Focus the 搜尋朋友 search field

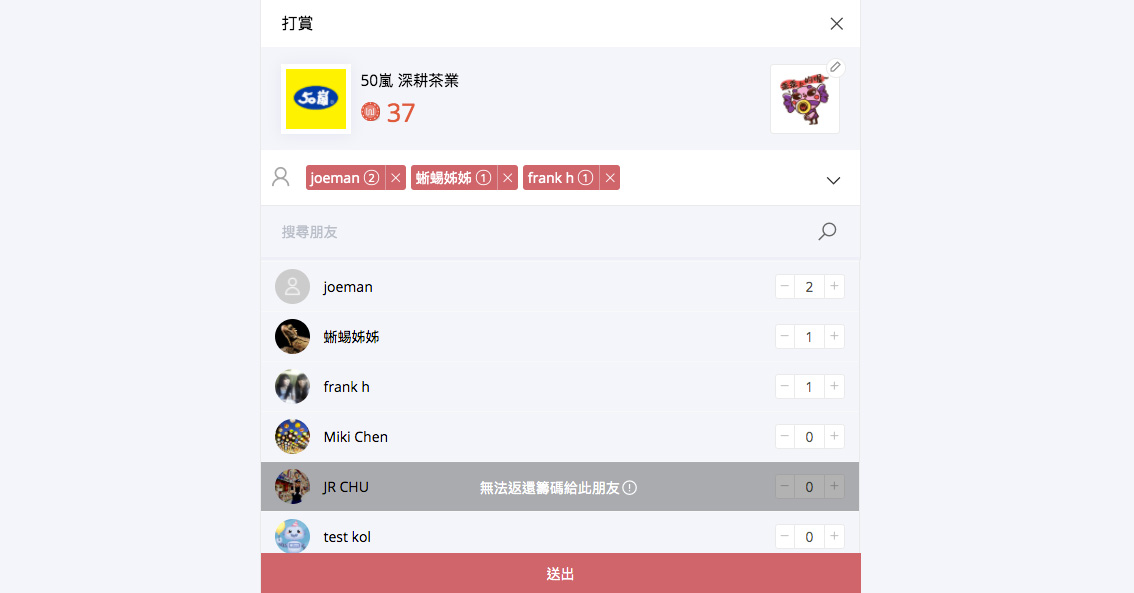(540, 232)
